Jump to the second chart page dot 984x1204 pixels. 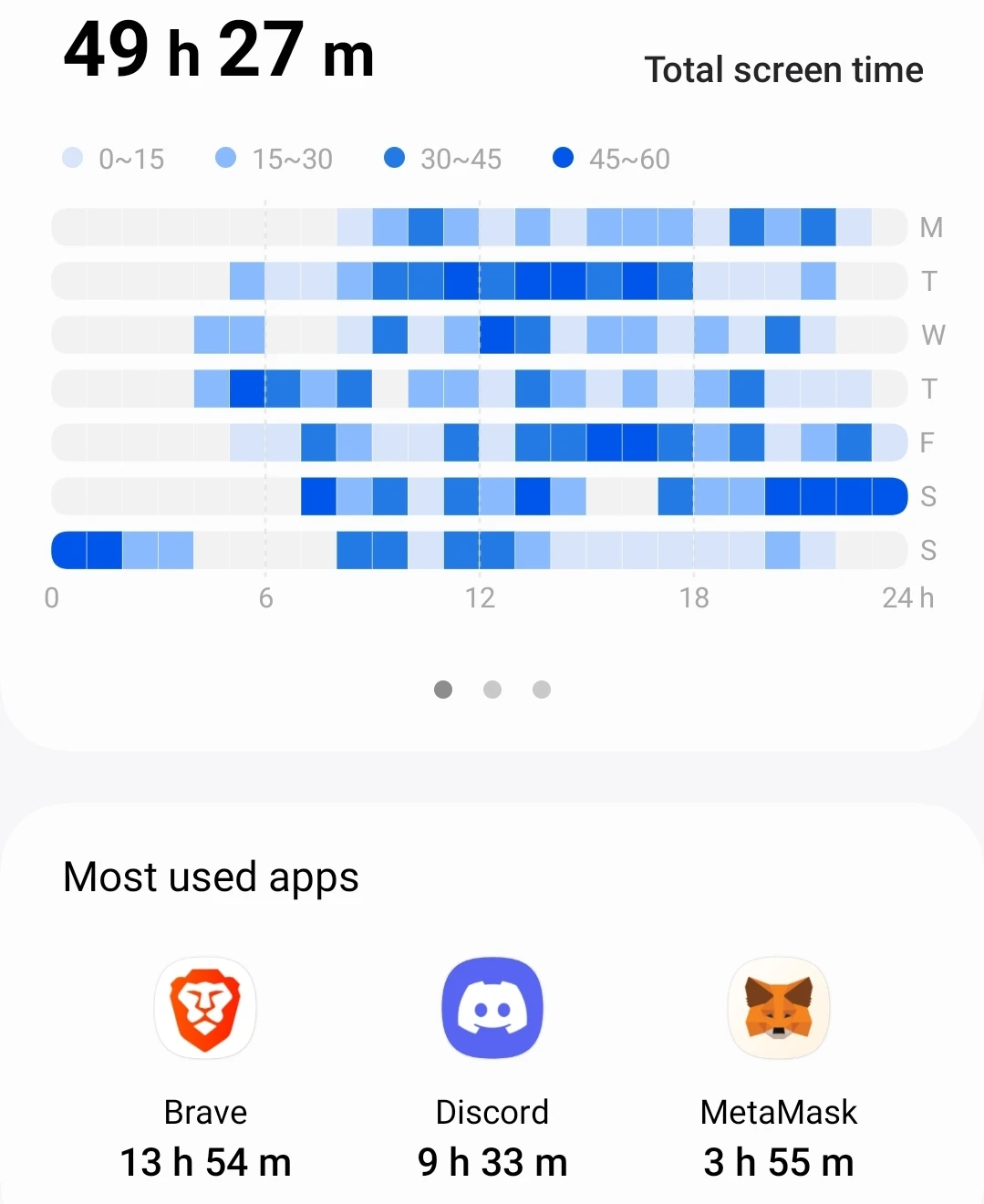click(x=492, y=690)
